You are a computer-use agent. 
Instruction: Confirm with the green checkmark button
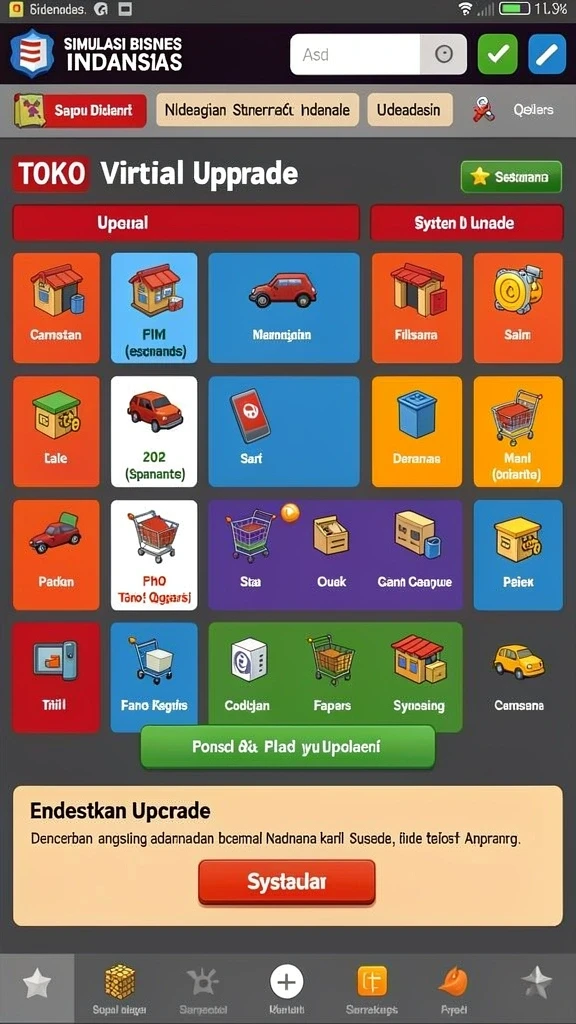point(498,54)
